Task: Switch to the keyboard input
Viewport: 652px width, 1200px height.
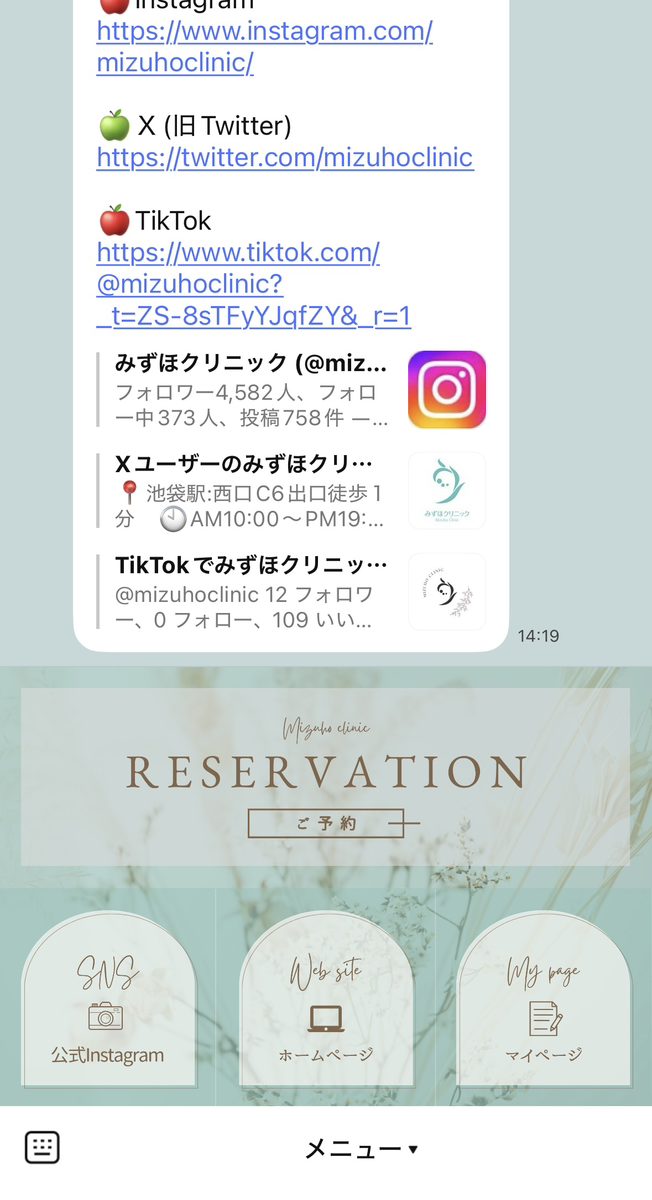Action: (42, 1147)
